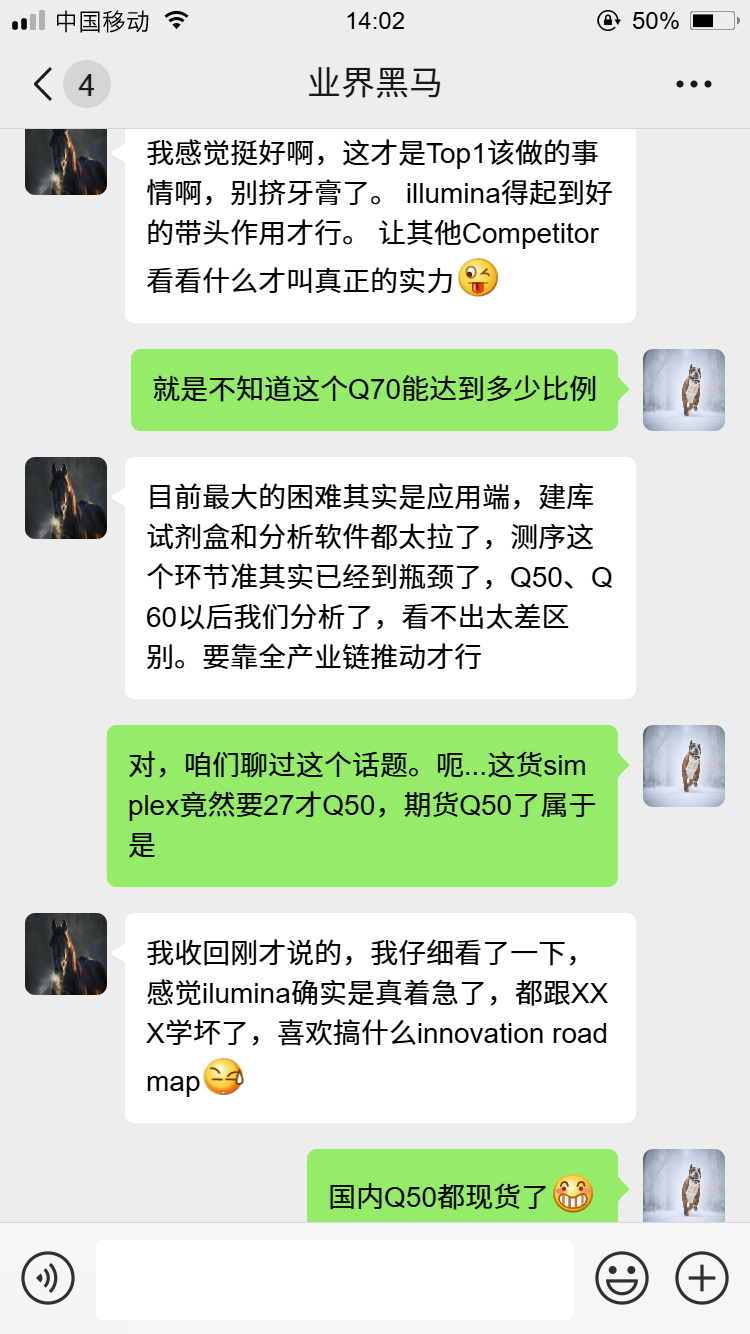Open the emoji sticker picker
The height and width of the screenshot is (1334, 750).
click(x=621, y=1278)
